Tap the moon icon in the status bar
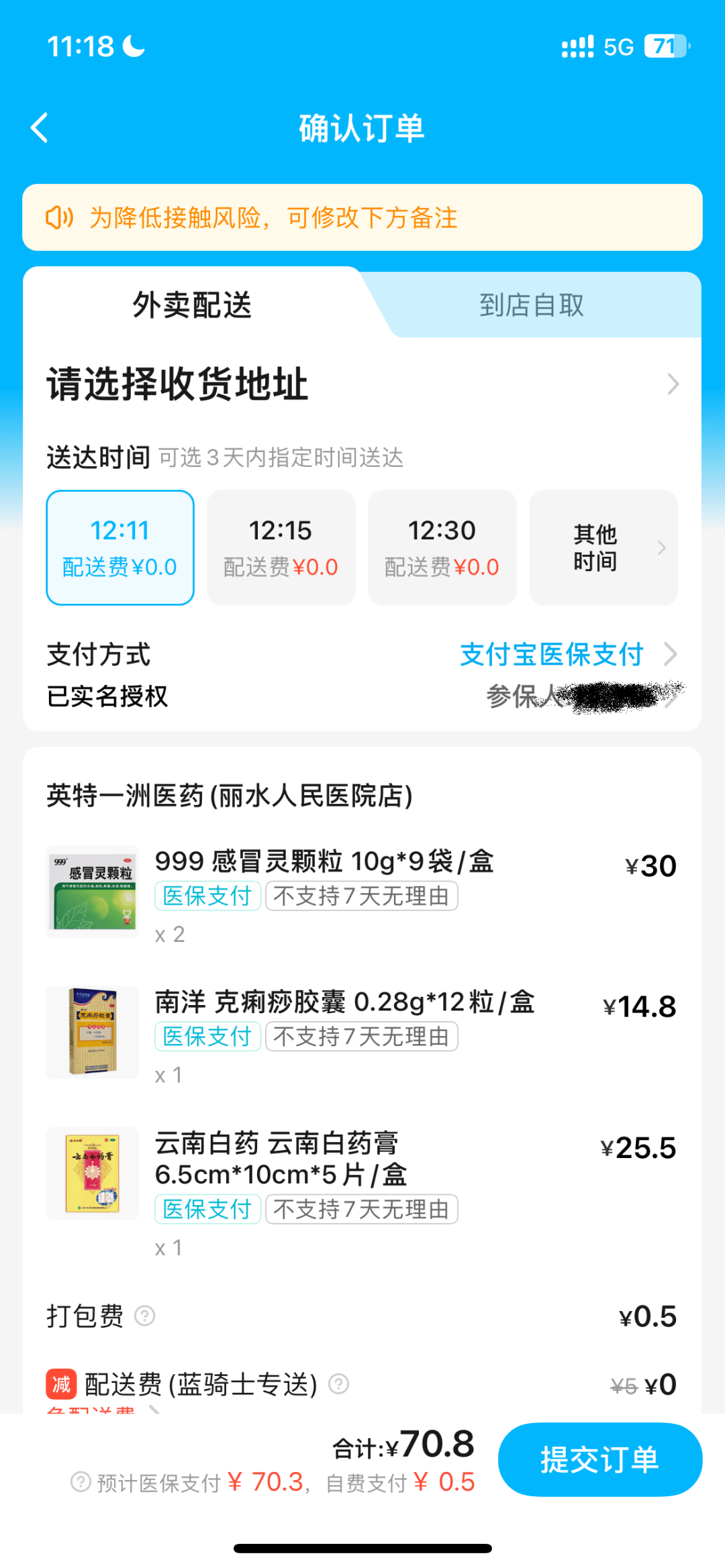This screenshot has height=1568, width=725. pos(134,47)
